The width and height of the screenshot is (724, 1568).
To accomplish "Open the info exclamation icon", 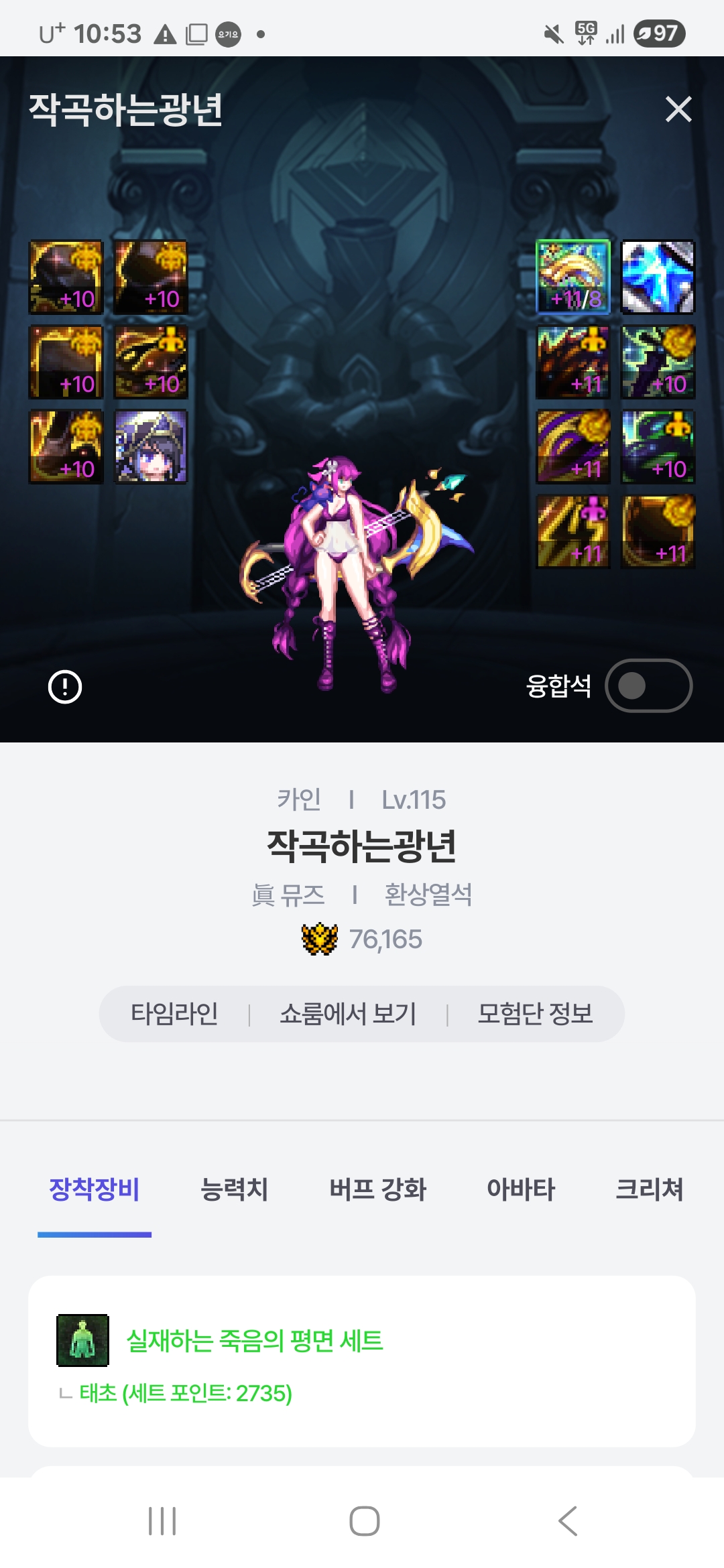I will pyautogui.click(x=65, y=687).
